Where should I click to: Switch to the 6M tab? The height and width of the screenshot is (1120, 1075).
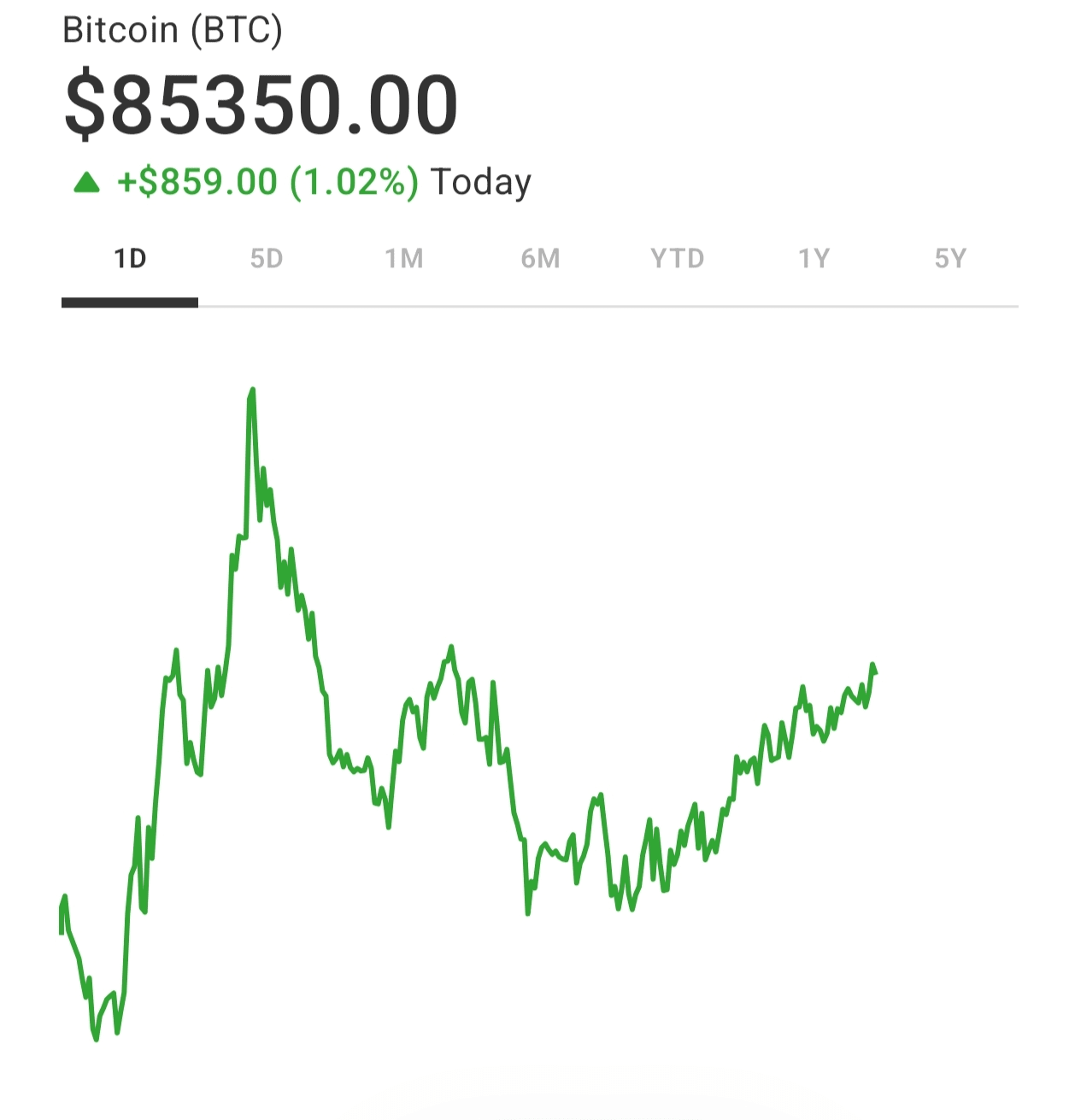[x=540, y=258]
